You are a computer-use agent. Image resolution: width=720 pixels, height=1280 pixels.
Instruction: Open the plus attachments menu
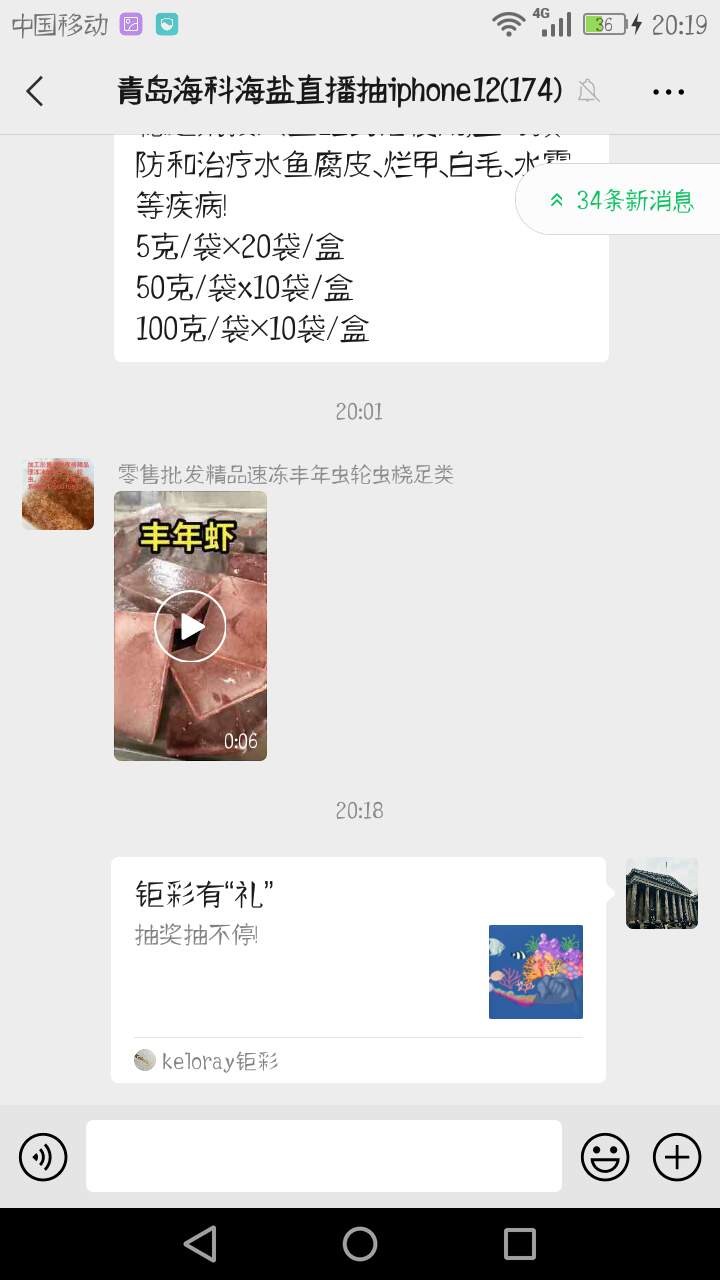tap(677, 1157)
